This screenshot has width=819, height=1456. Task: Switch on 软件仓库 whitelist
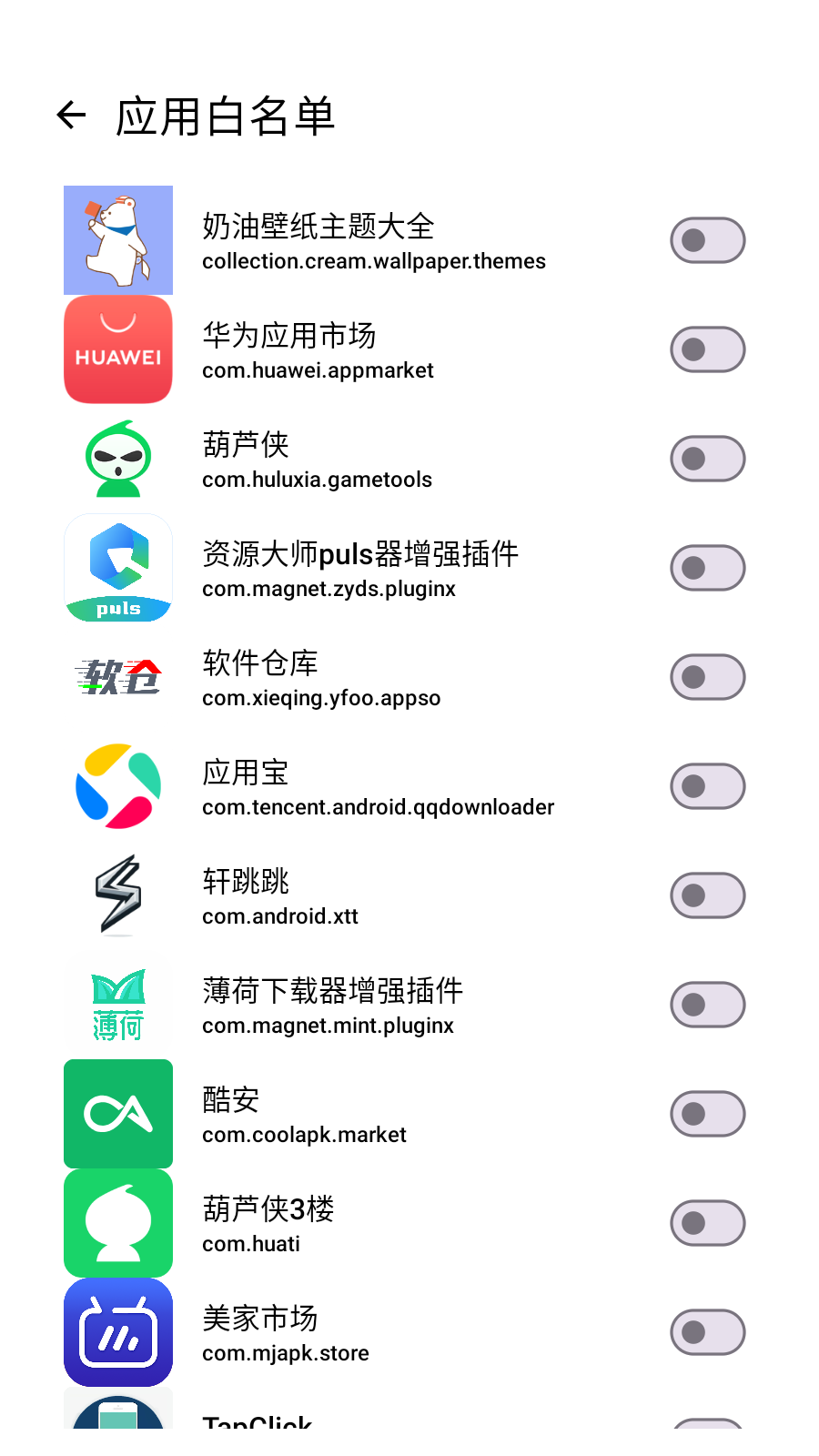point(707,677)
